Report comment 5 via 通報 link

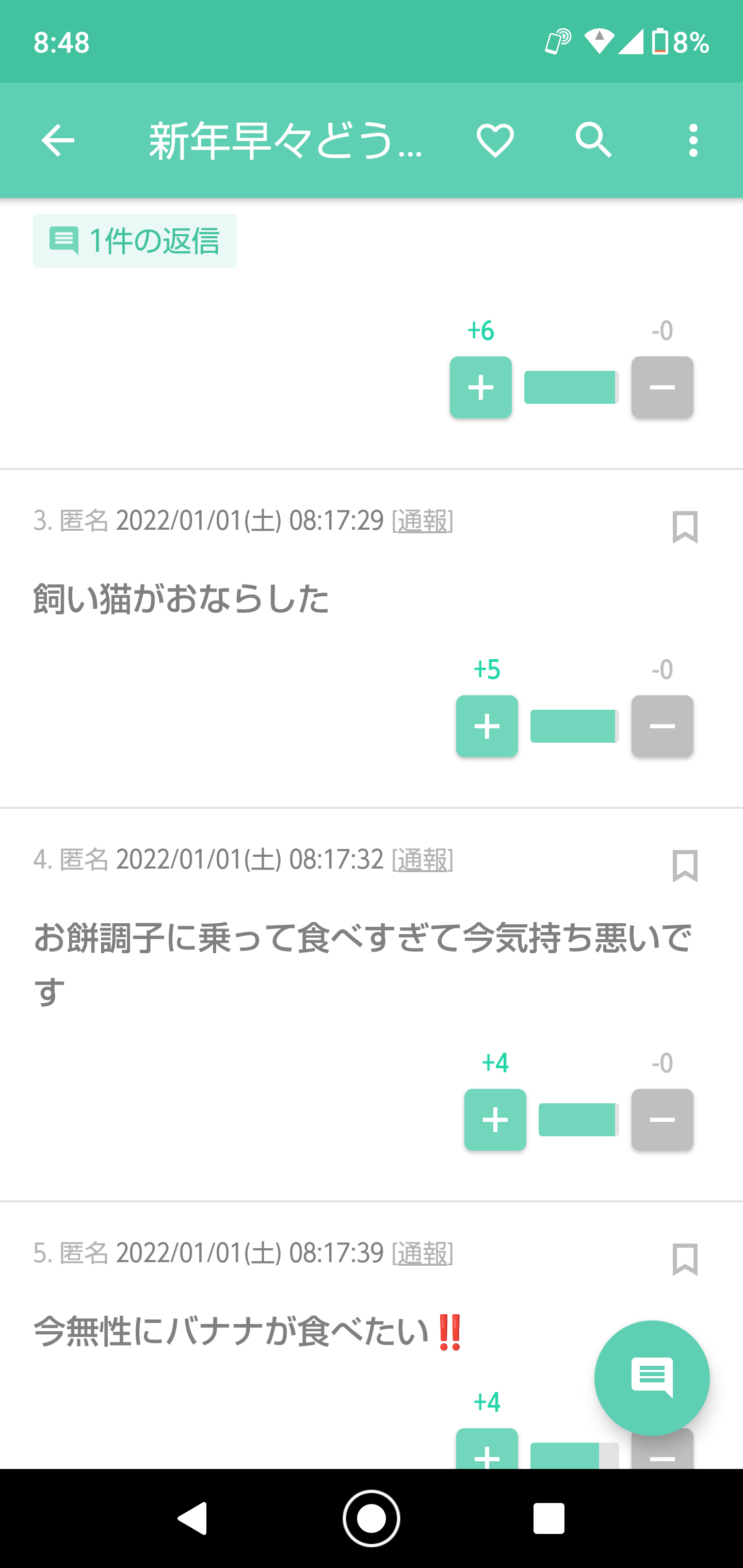423,1254
